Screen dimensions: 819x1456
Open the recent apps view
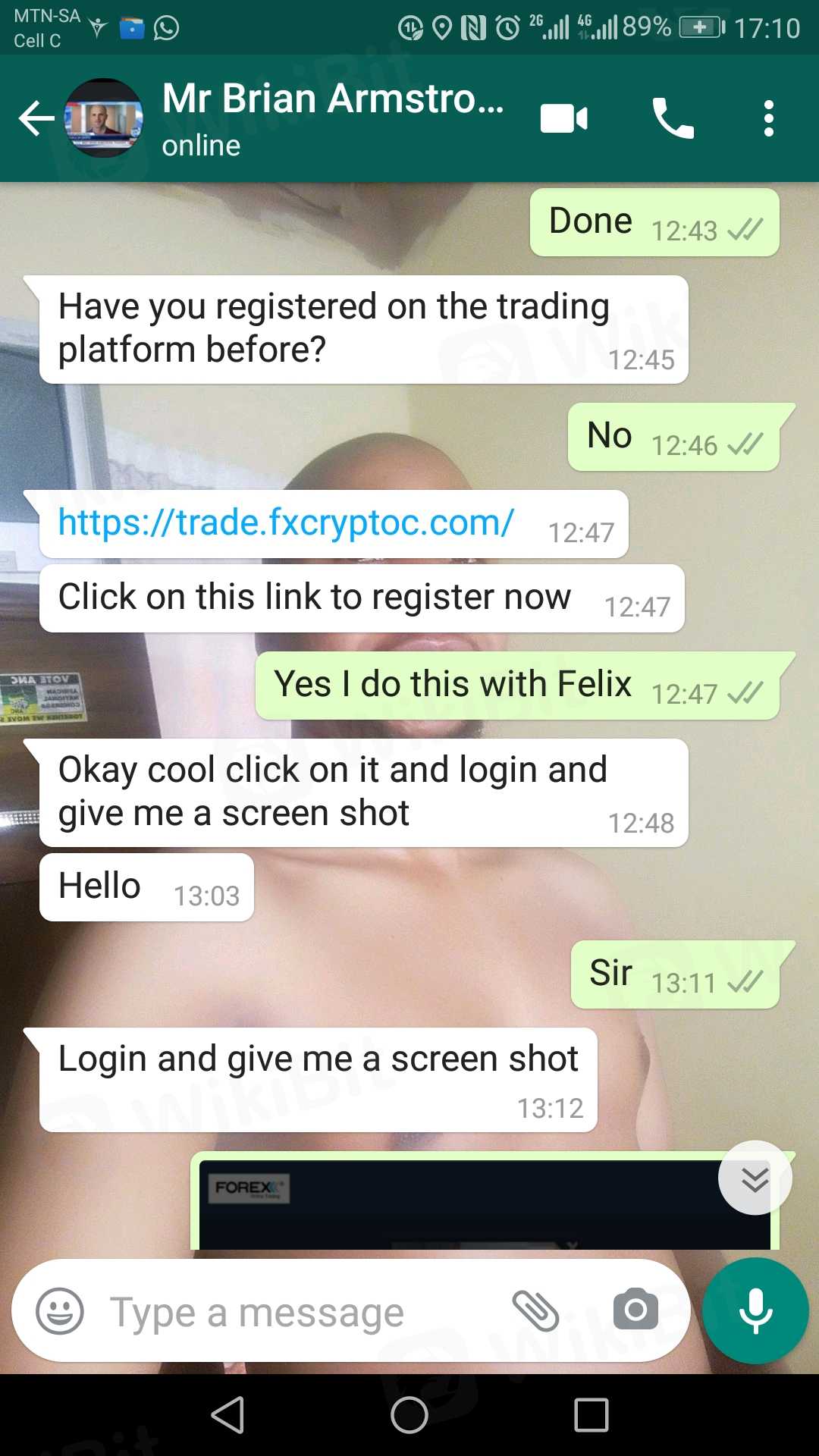tap(591, 1415)
